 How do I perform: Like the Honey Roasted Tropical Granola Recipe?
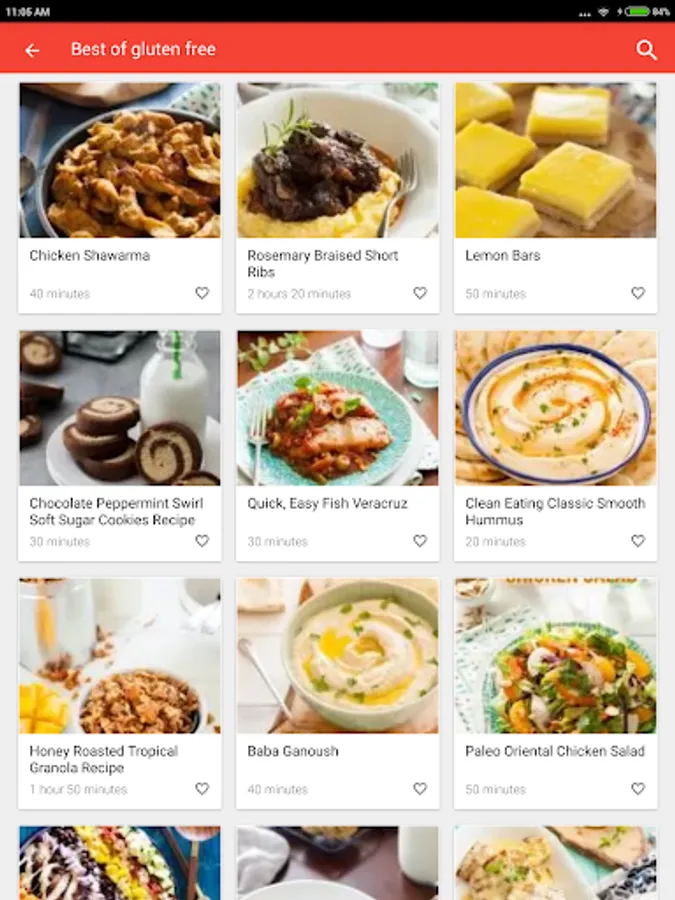pos(202,789)
